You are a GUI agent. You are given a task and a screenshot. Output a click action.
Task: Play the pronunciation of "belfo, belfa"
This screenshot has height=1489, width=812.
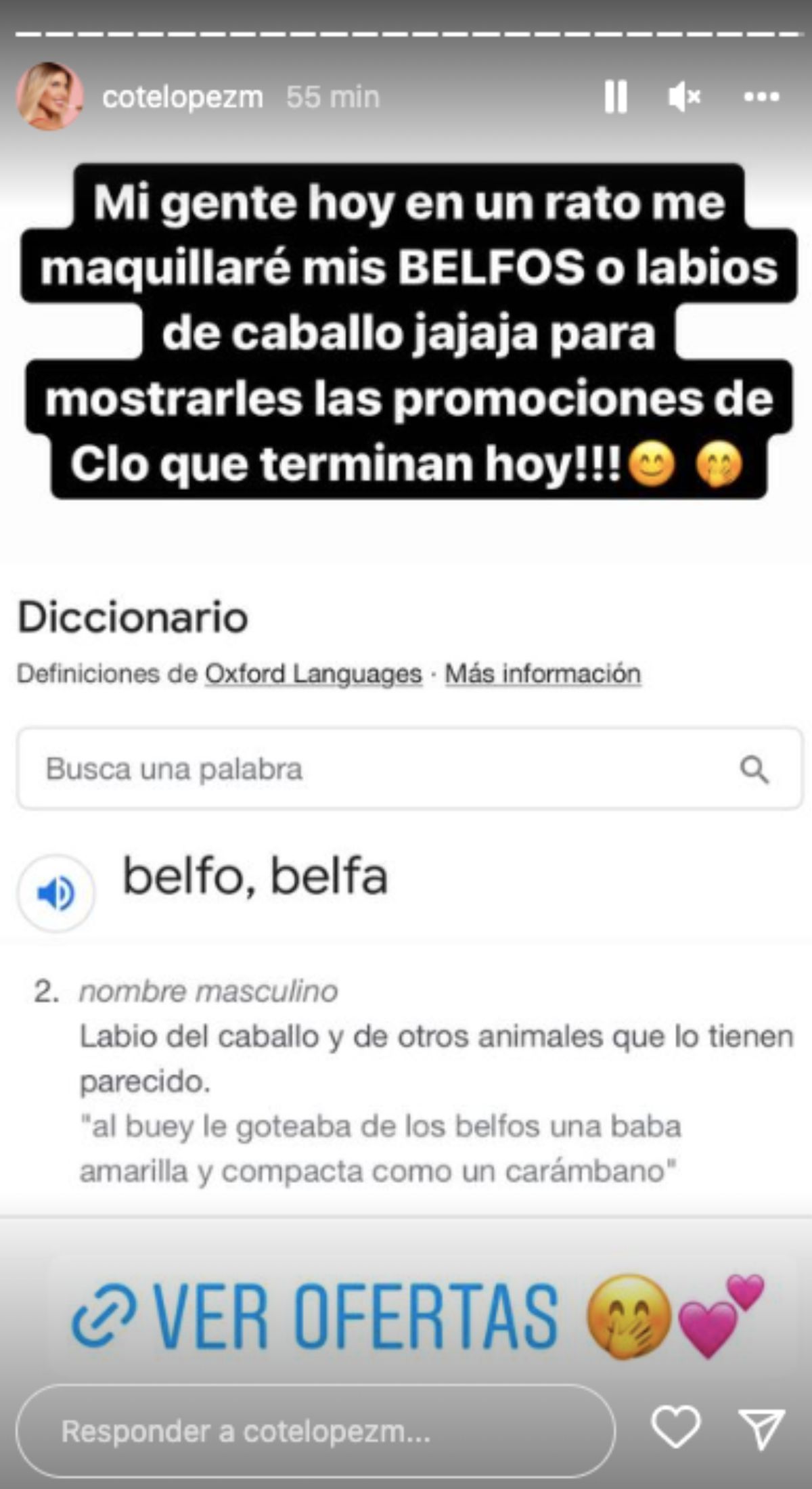(x=58, y=892)
